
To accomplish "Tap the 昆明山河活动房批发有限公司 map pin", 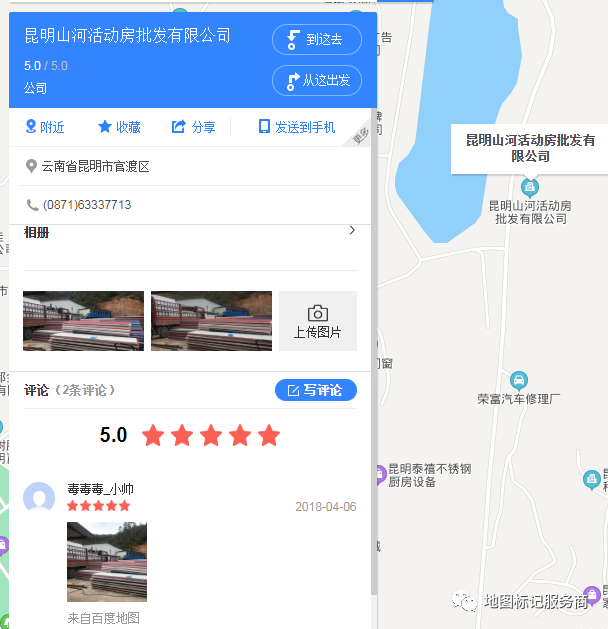I will point(530,186).
